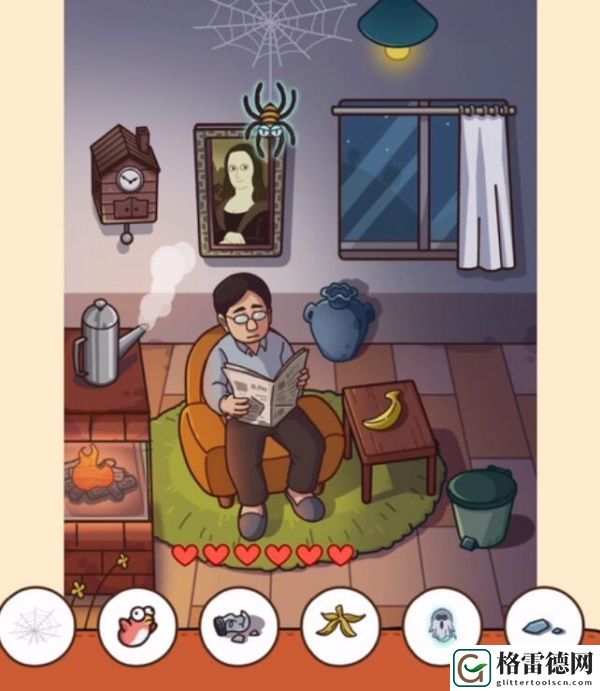Tap the spider web item slot
This screenshot has height=691, width=600.
coord(36,628)
